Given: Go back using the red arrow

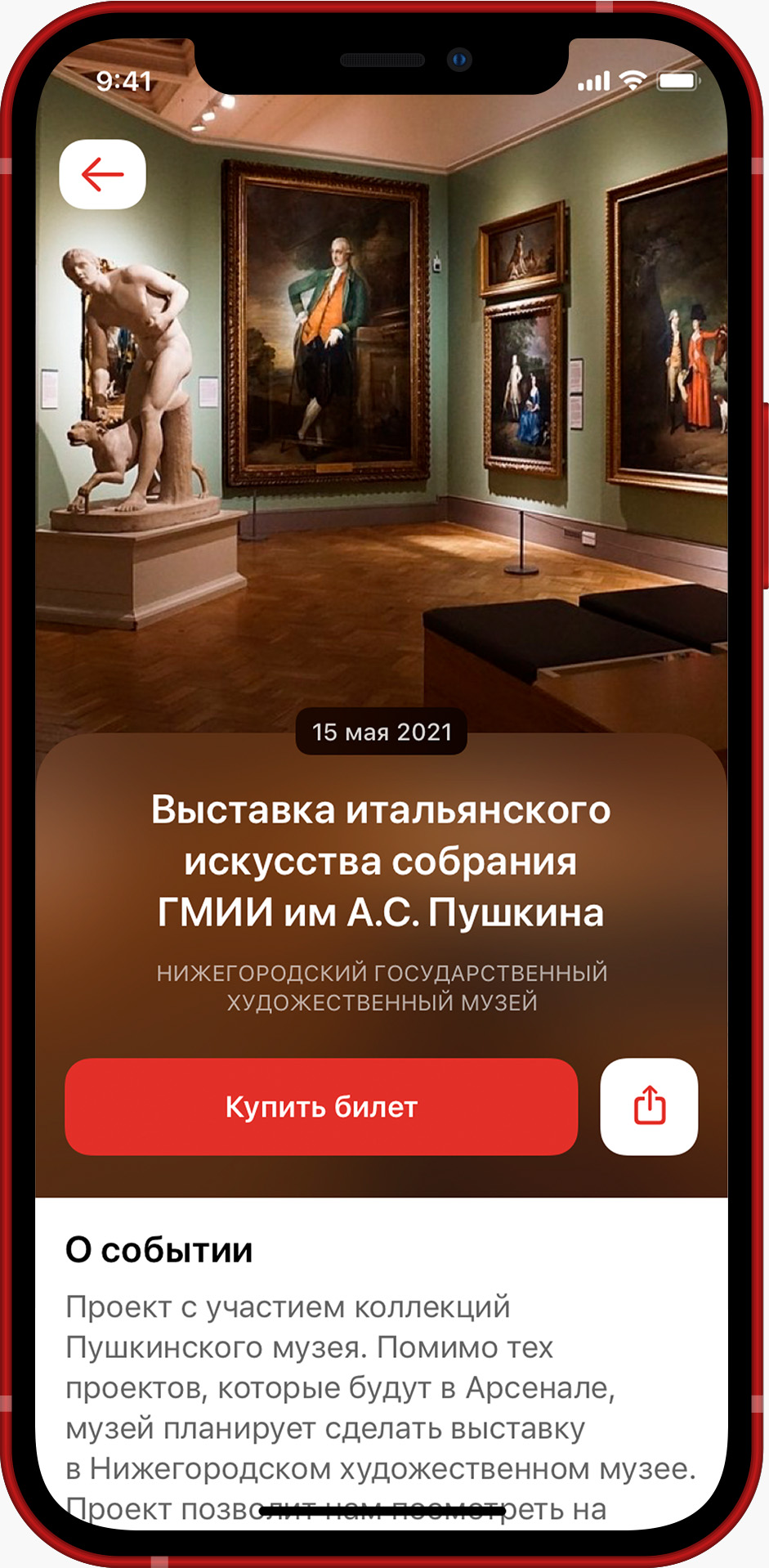Looking at the screenshot, I should coord(102,174).
